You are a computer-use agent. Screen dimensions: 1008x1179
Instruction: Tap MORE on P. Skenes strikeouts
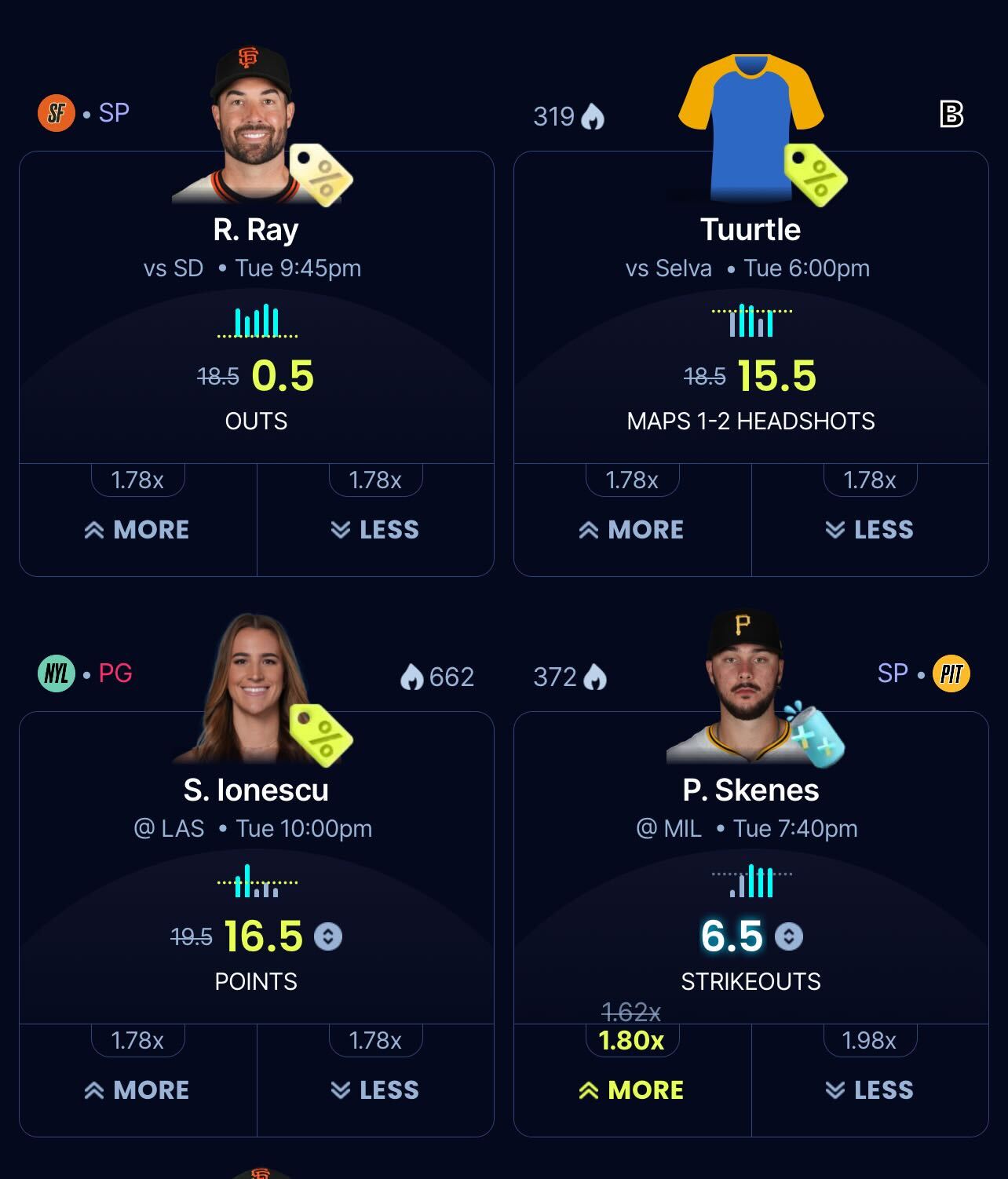coord(632,1090)
